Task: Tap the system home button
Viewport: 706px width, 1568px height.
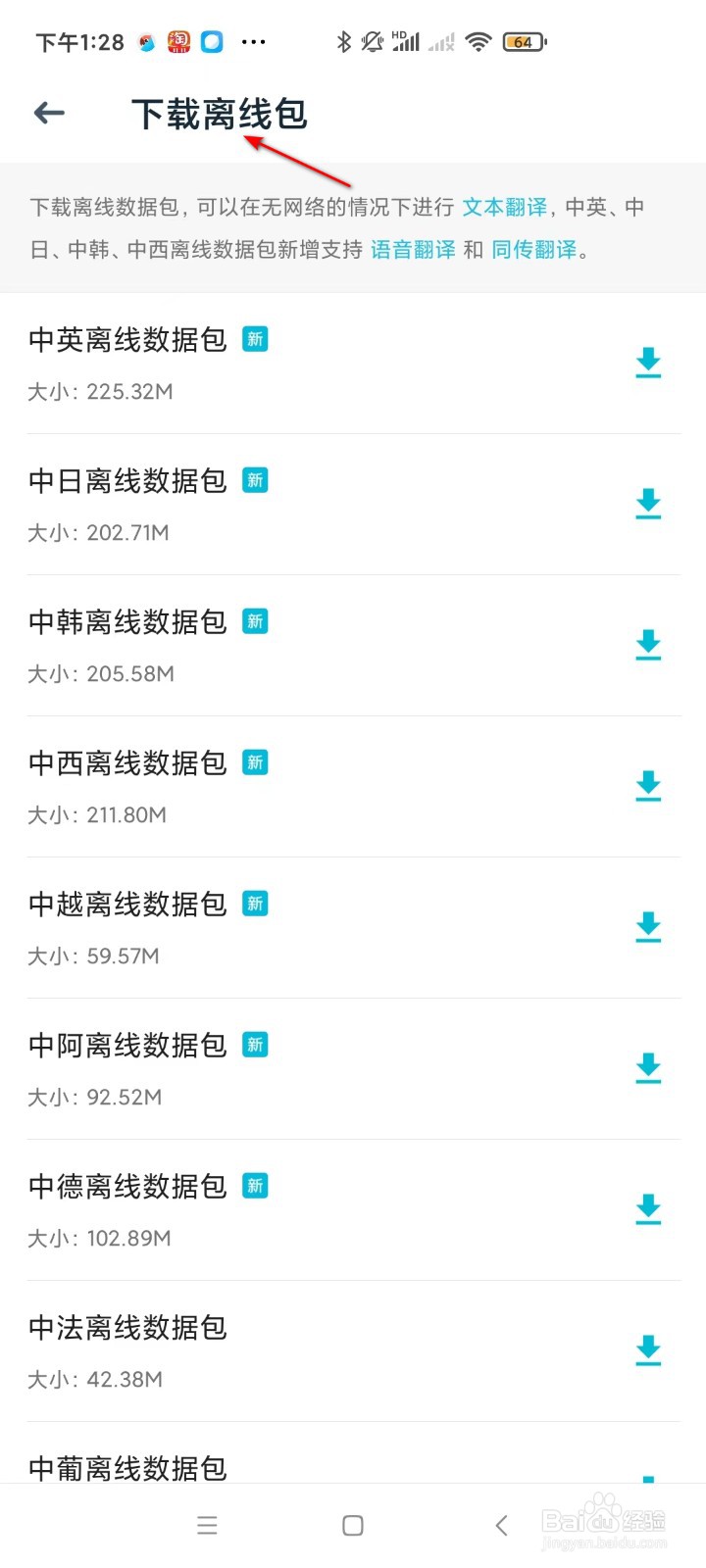Action: (x=353, y=1525)
